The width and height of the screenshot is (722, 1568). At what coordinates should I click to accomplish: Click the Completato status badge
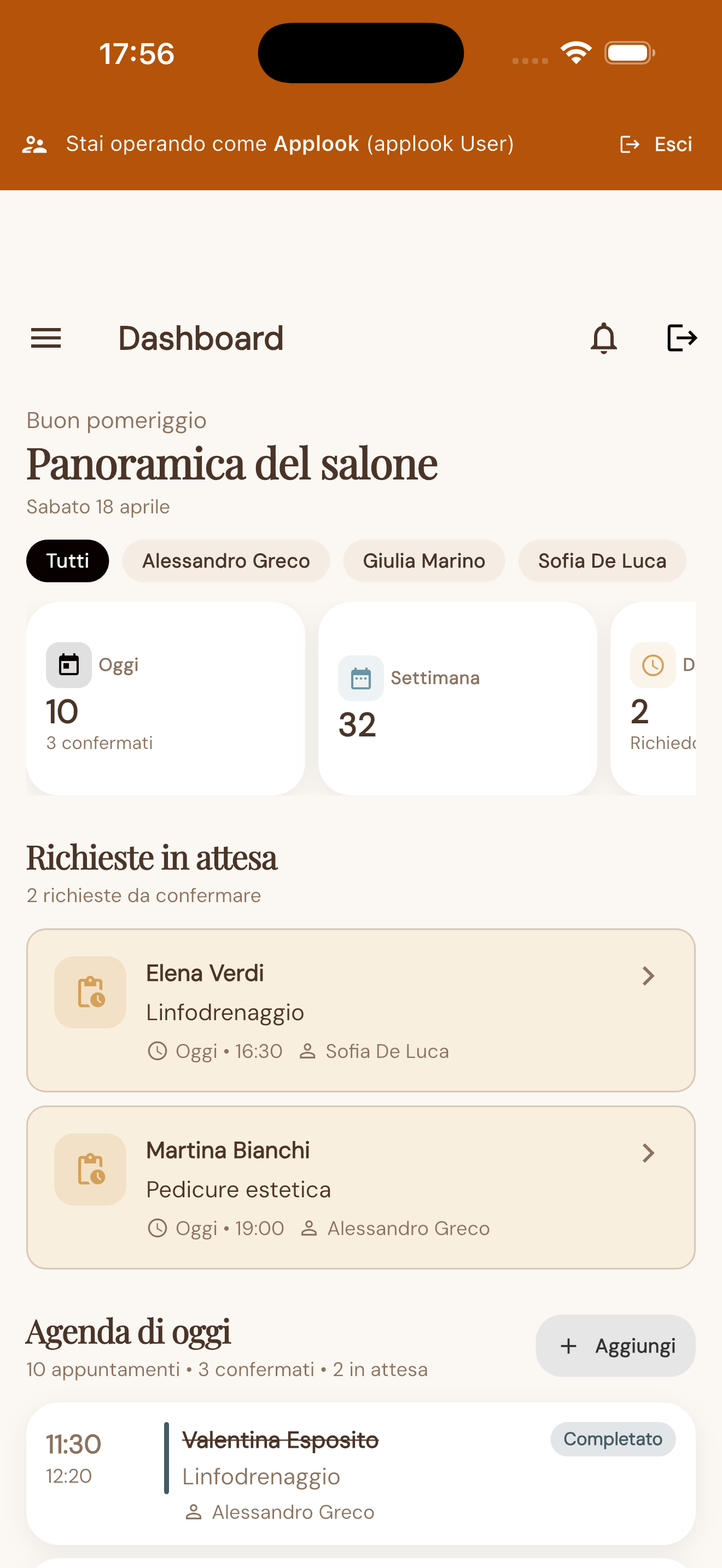[x=613, y=1439]
